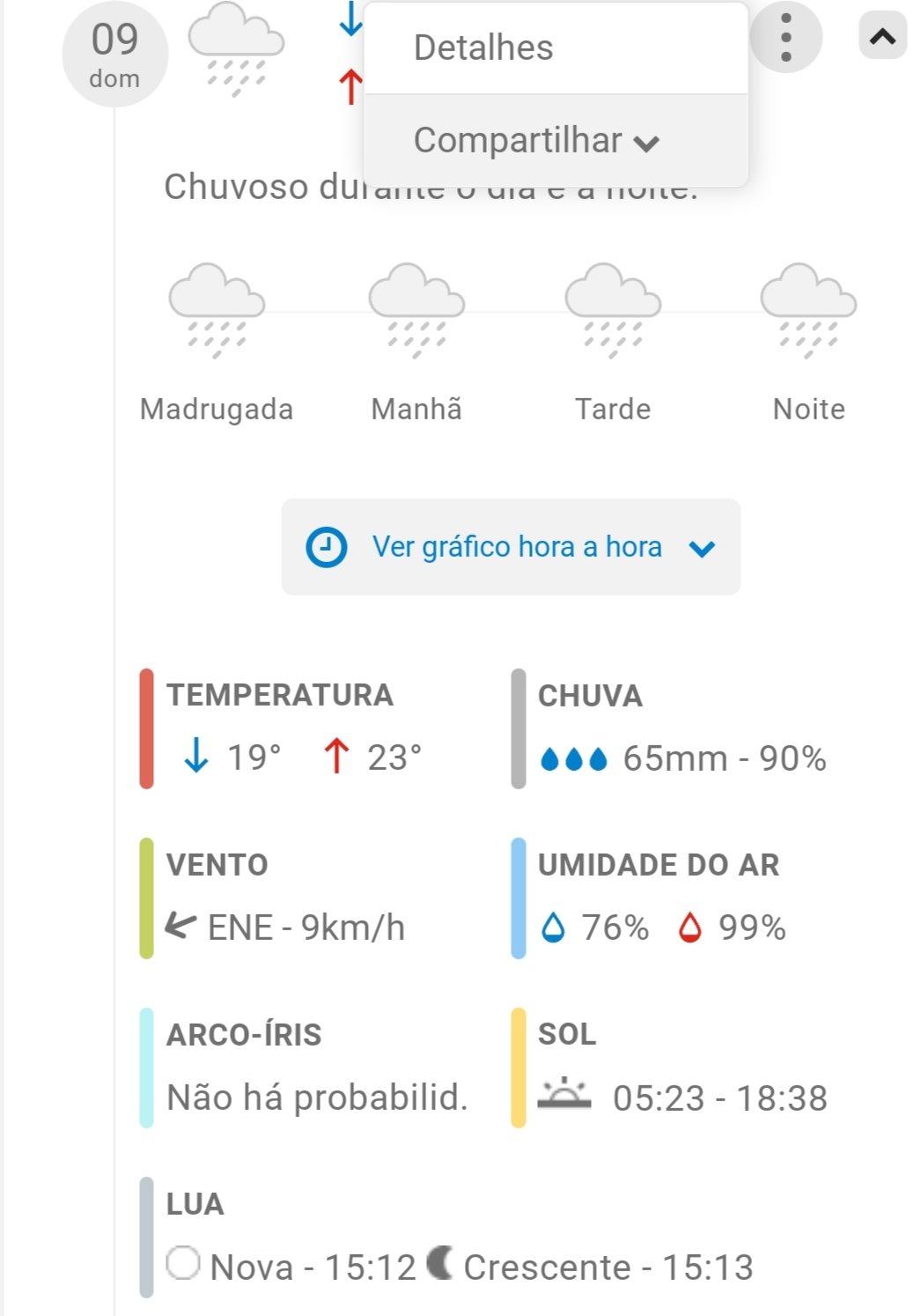Collapse the day 09 forecast card

(882, 36)
